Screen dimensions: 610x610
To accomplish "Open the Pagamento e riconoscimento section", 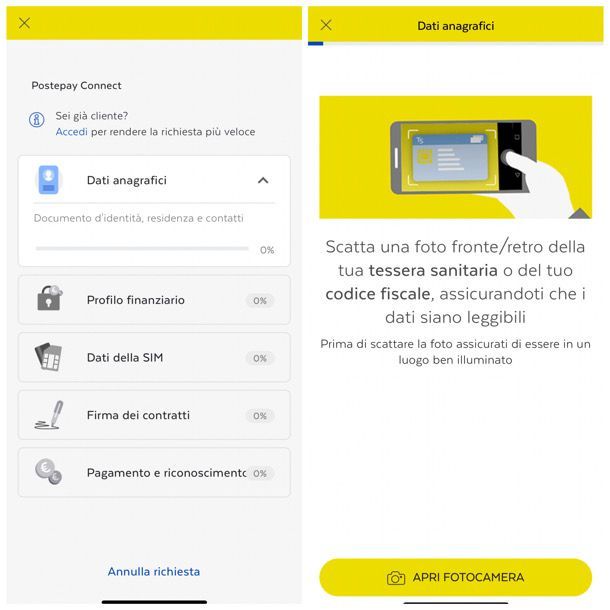I will click(154, 473).
